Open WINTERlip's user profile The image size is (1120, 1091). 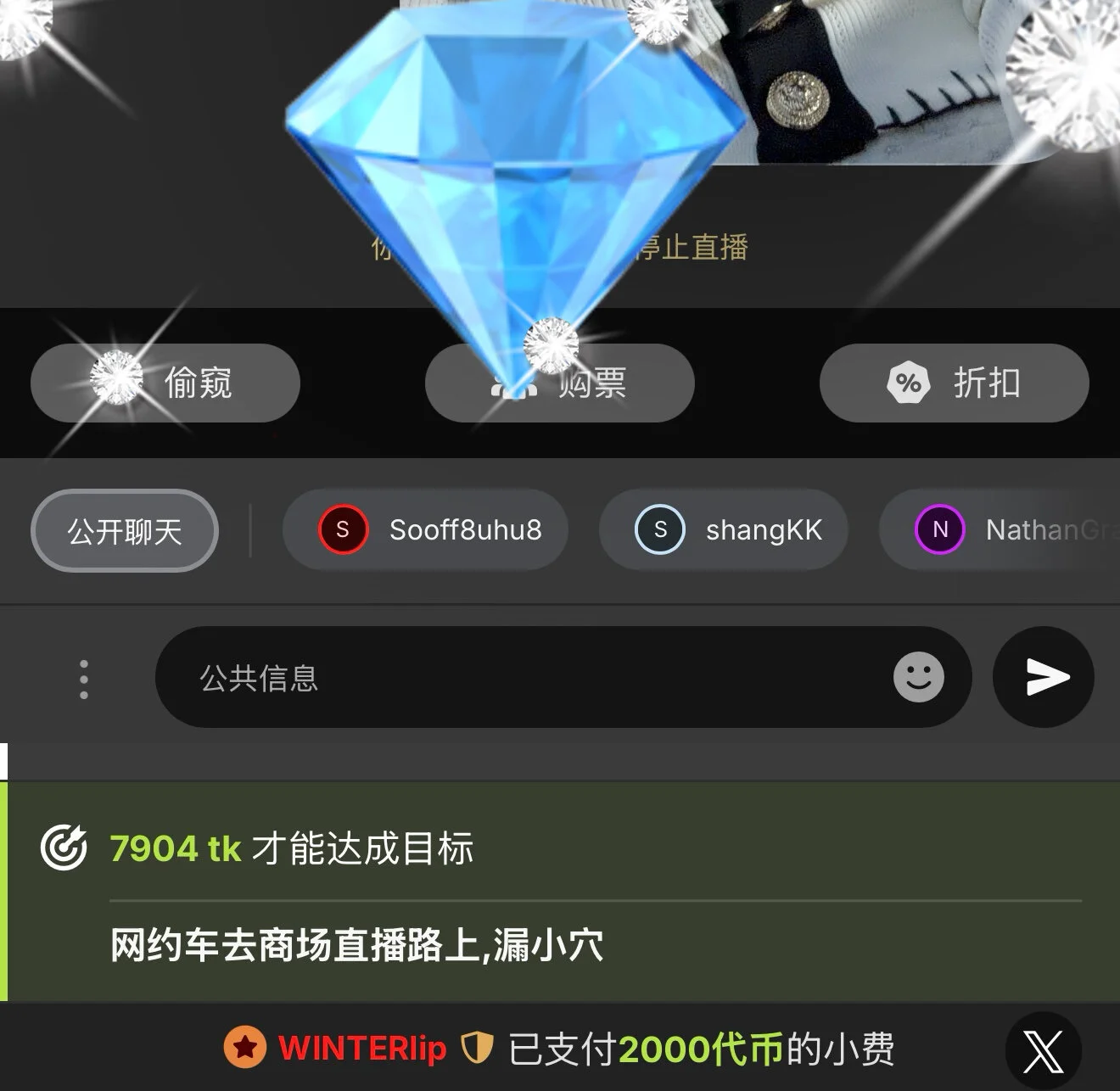[x=361, y=1049]
